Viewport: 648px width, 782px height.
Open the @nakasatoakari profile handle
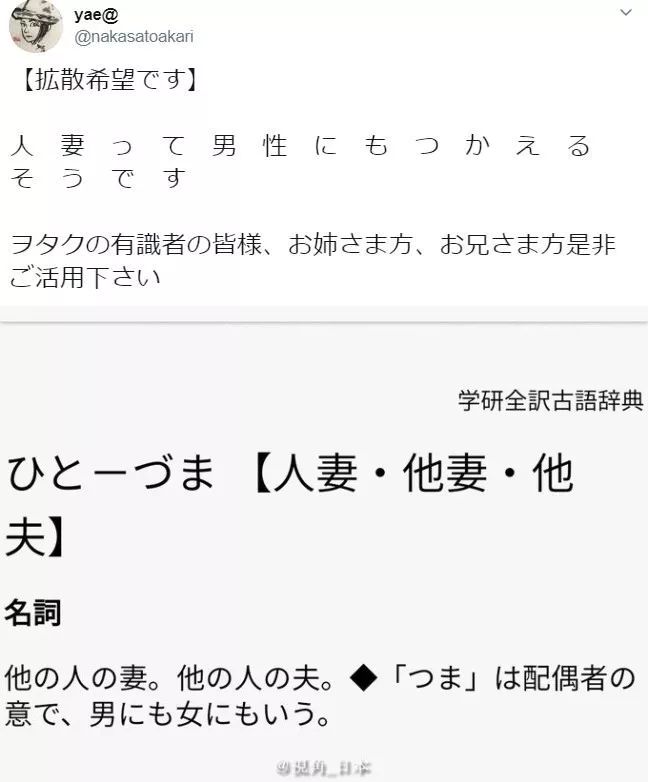click(x=134, y=36)
